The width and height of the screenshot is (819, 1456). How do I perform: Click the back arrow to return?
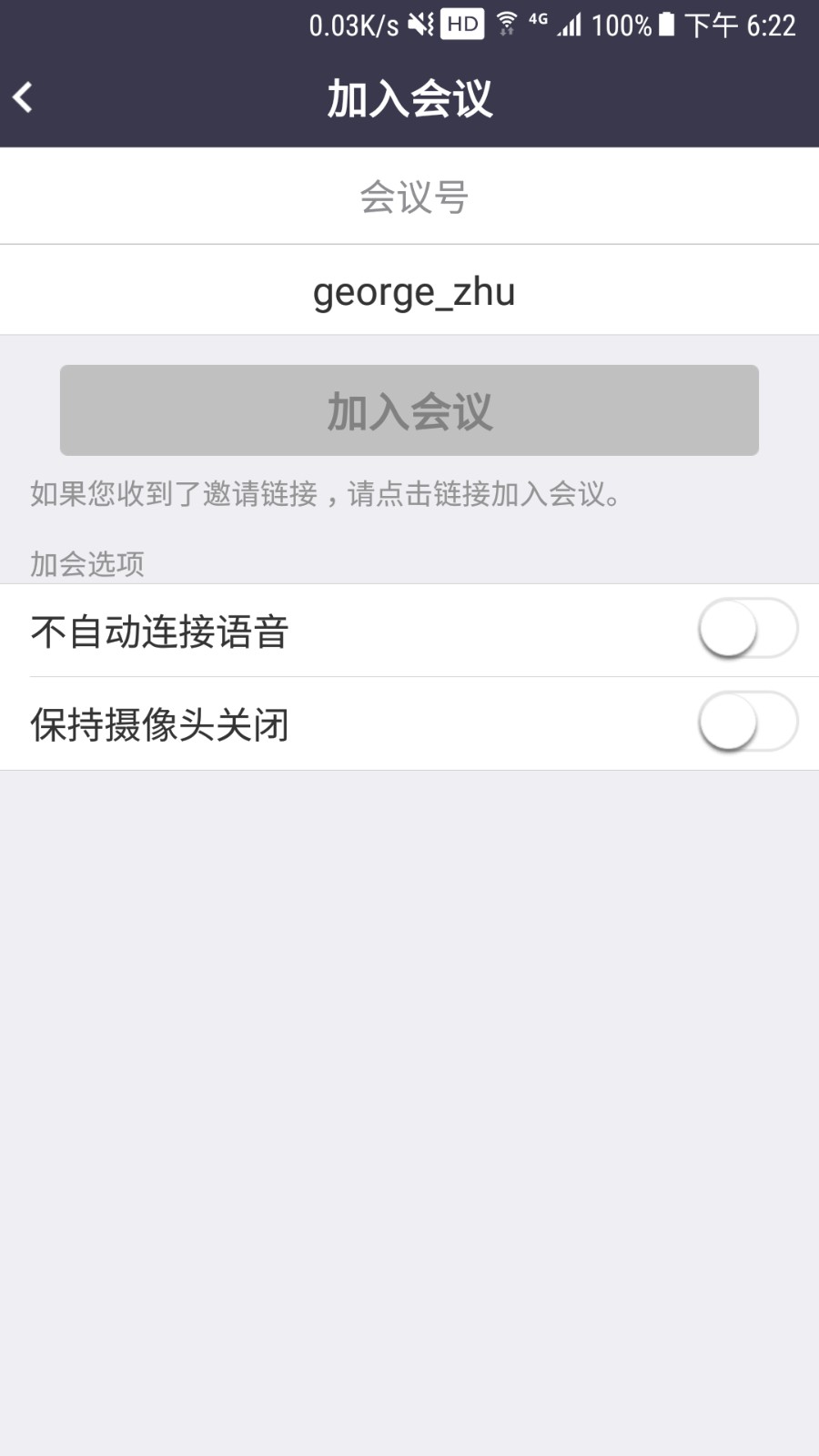pyautogui.click(x=23, y=97)
